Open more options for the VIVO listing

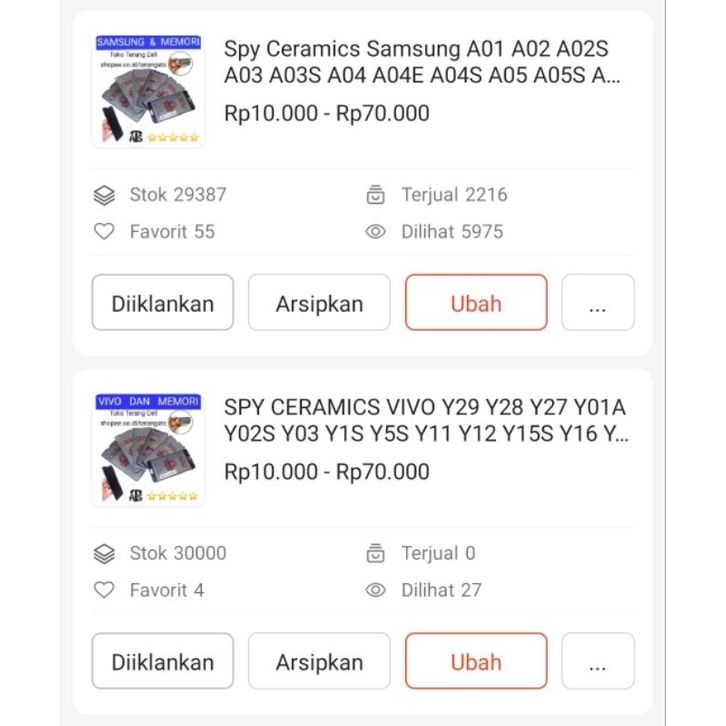tap(598, 661)
